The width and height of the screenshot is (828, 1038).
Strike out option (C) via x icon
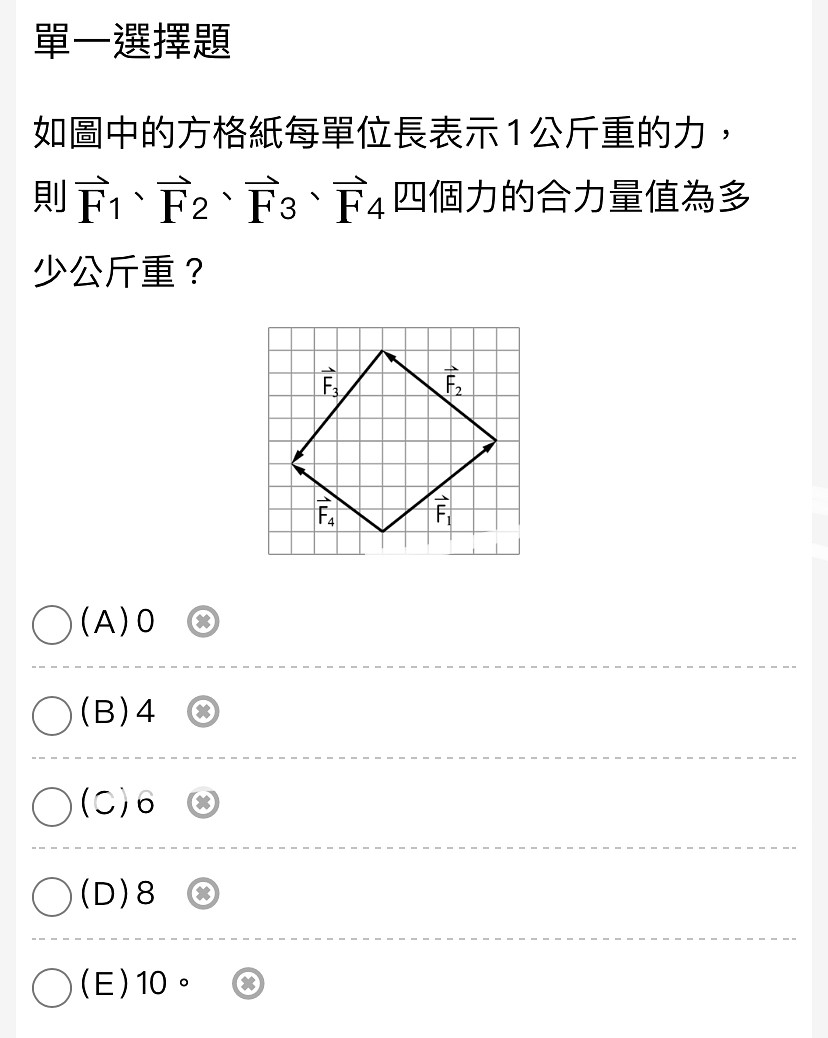[x=203, y=803]
